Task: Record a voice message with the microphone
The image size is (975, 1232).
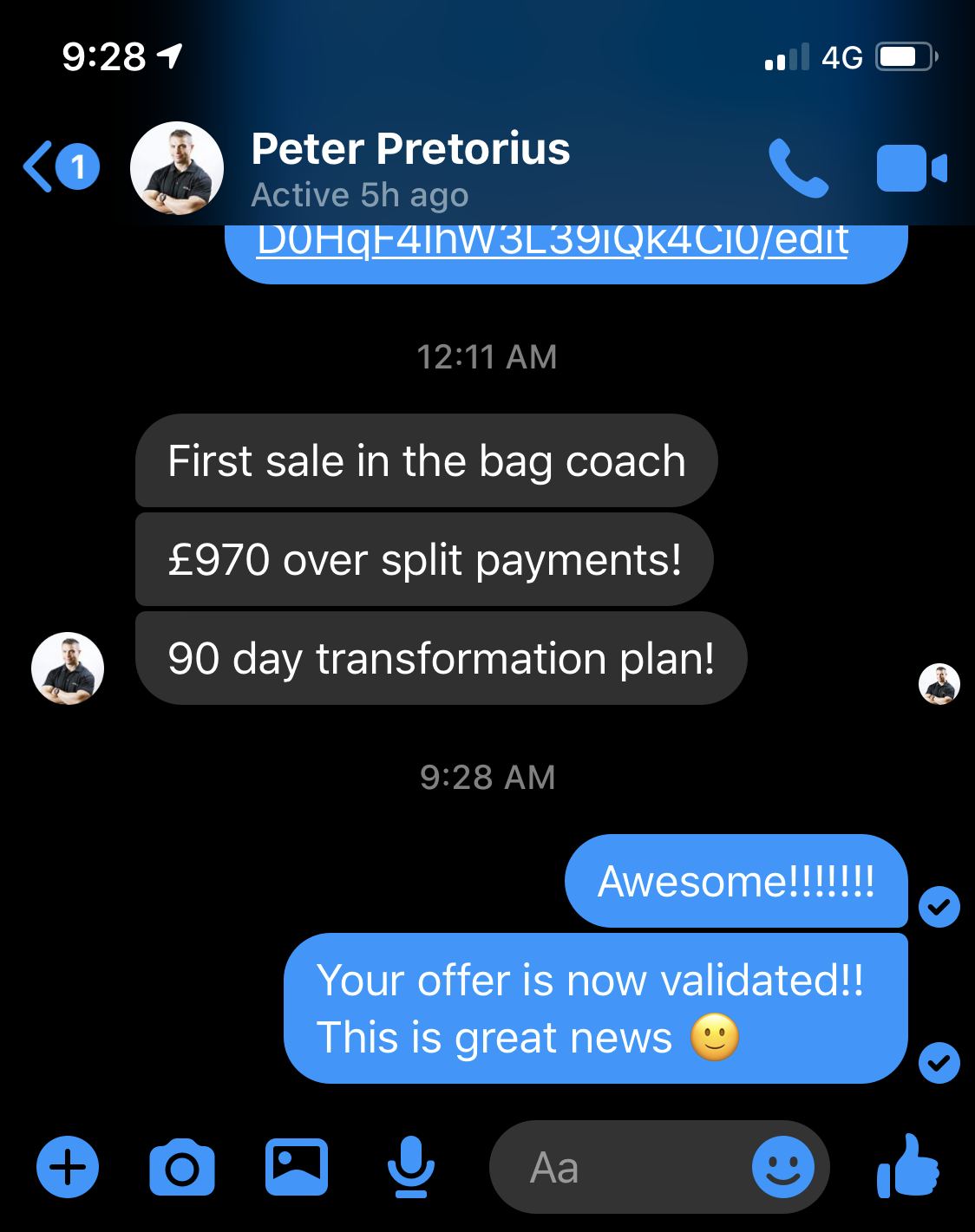Action: point(411,1167)
